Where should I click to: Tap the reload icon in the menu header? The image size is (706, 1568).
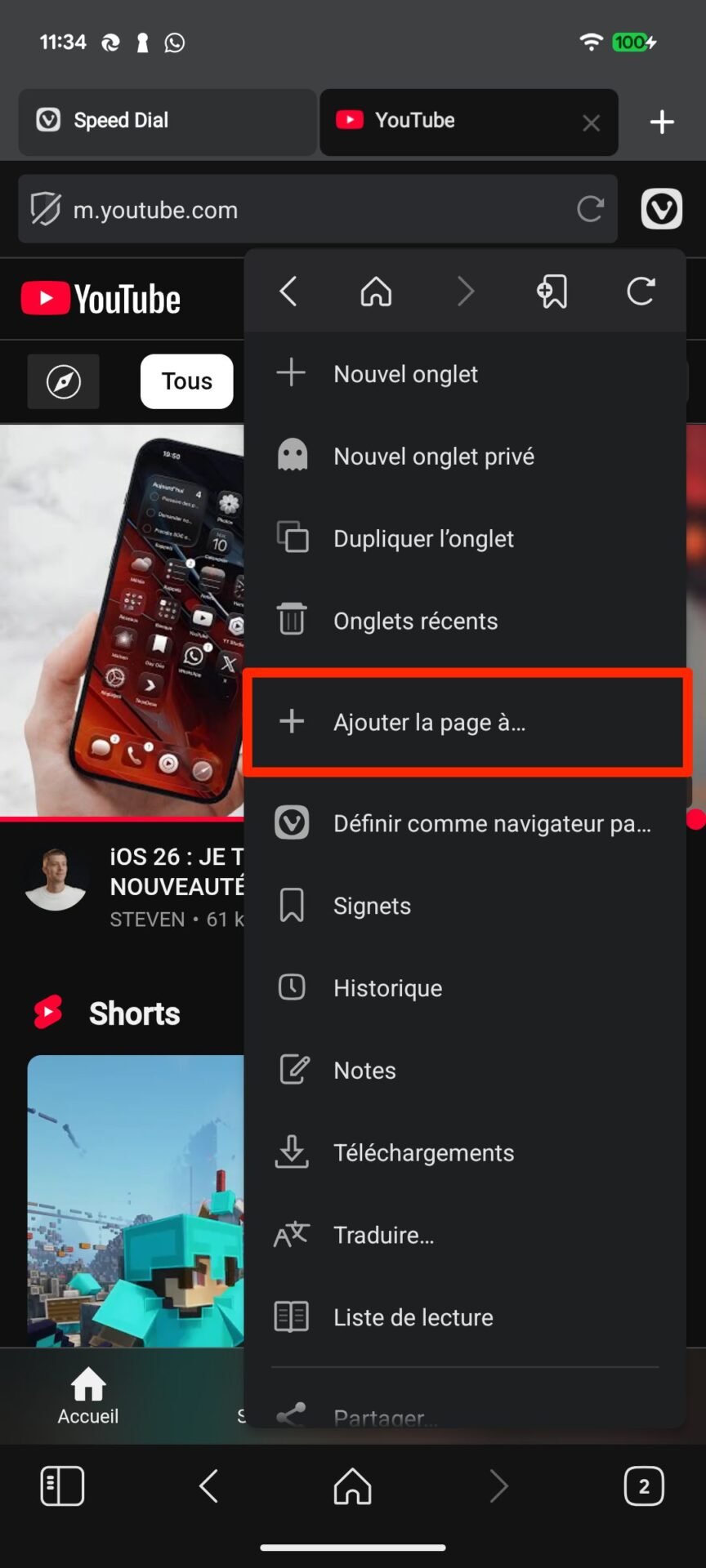641,291
